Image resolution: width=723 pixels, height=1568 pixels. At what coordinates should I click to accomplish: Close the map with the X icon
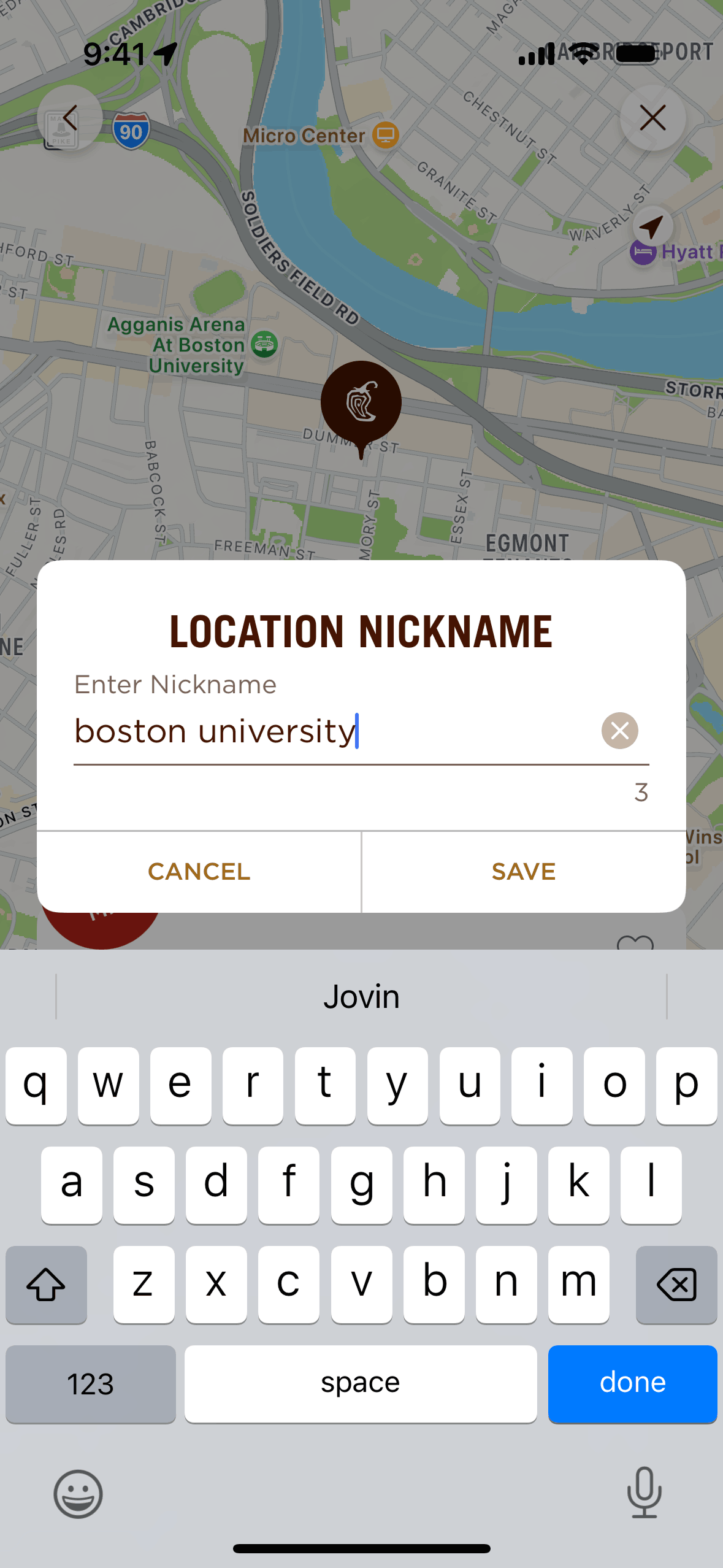pyautogui.click(x=652, y=118)
